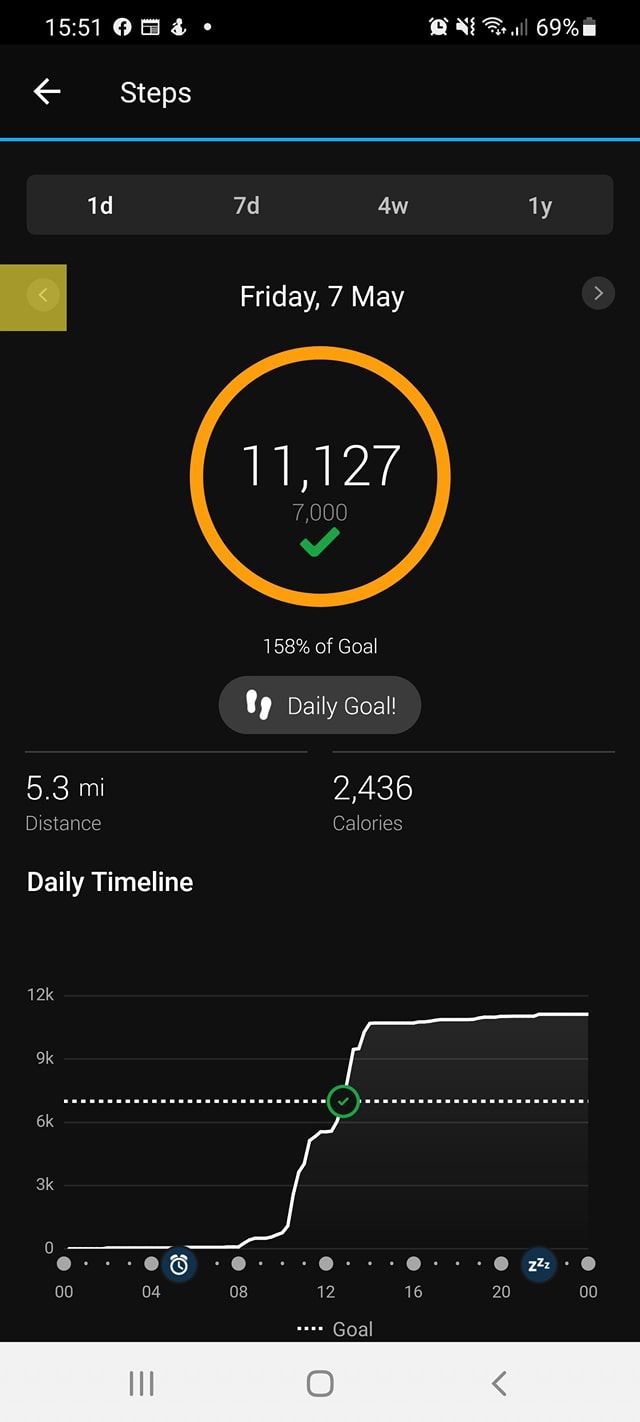Select the 1d time range
The height and width of the screenshot is (1422, 640).
[x=100, y=205]
